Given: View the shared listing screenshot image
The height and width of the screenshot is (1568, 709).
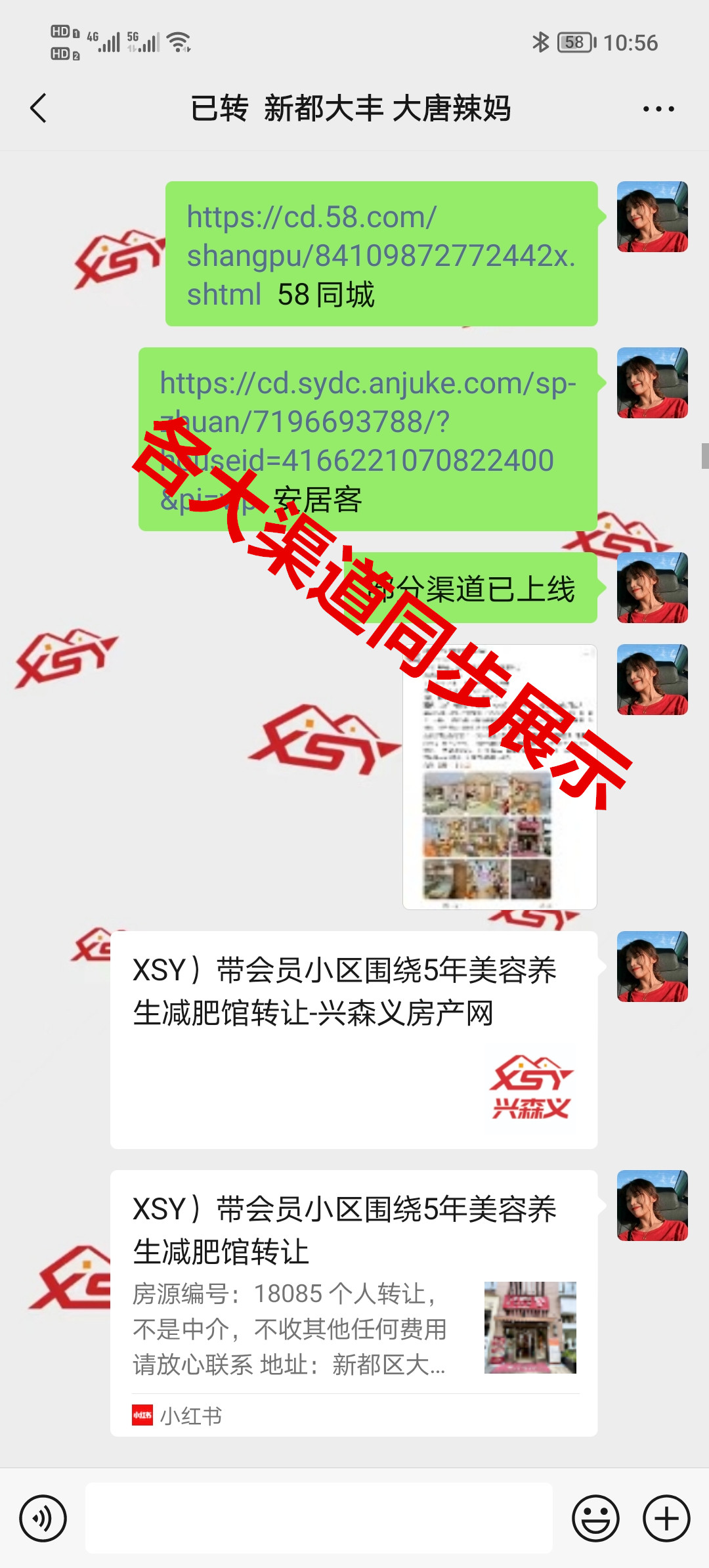Looking at the screenshot, I should pyautogui.click(x=500, y=777).
